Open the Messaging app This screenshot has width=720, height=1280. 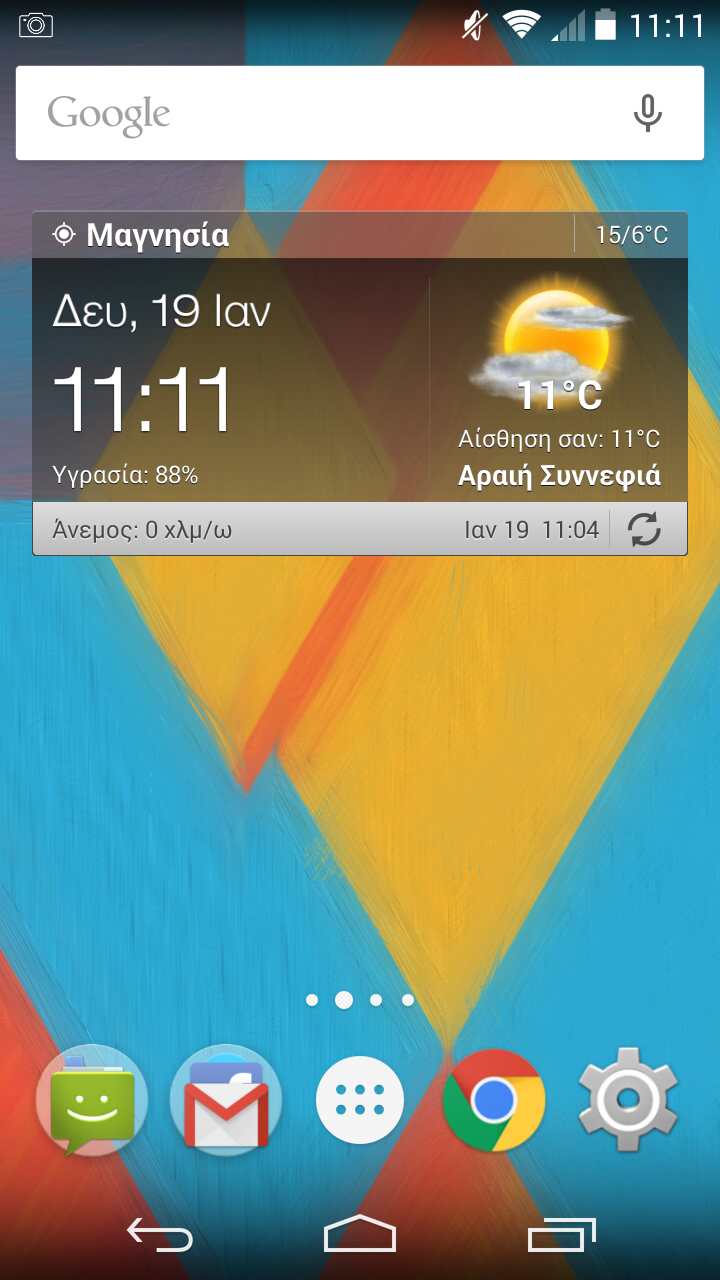tap(91, 1100)
